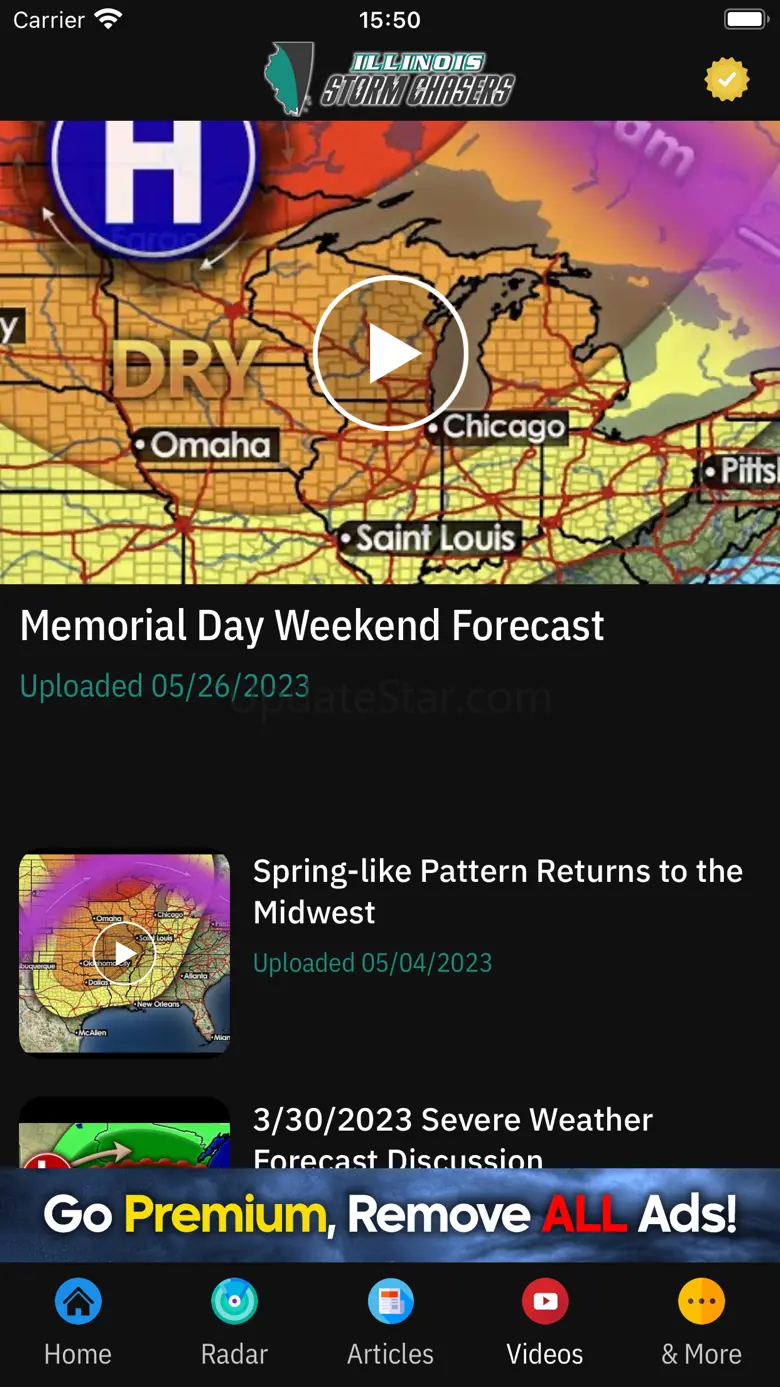Tap the Go Premium, Remove ALL Ads banner

[390, 1214]
